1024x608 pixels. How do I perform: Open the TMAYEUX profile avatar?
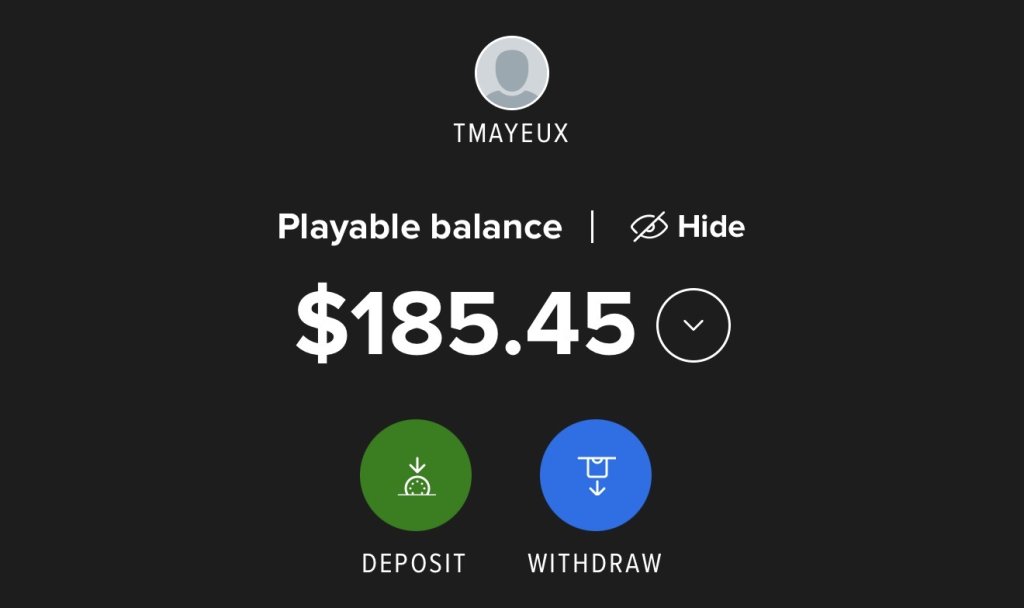[x=511, y=73]
